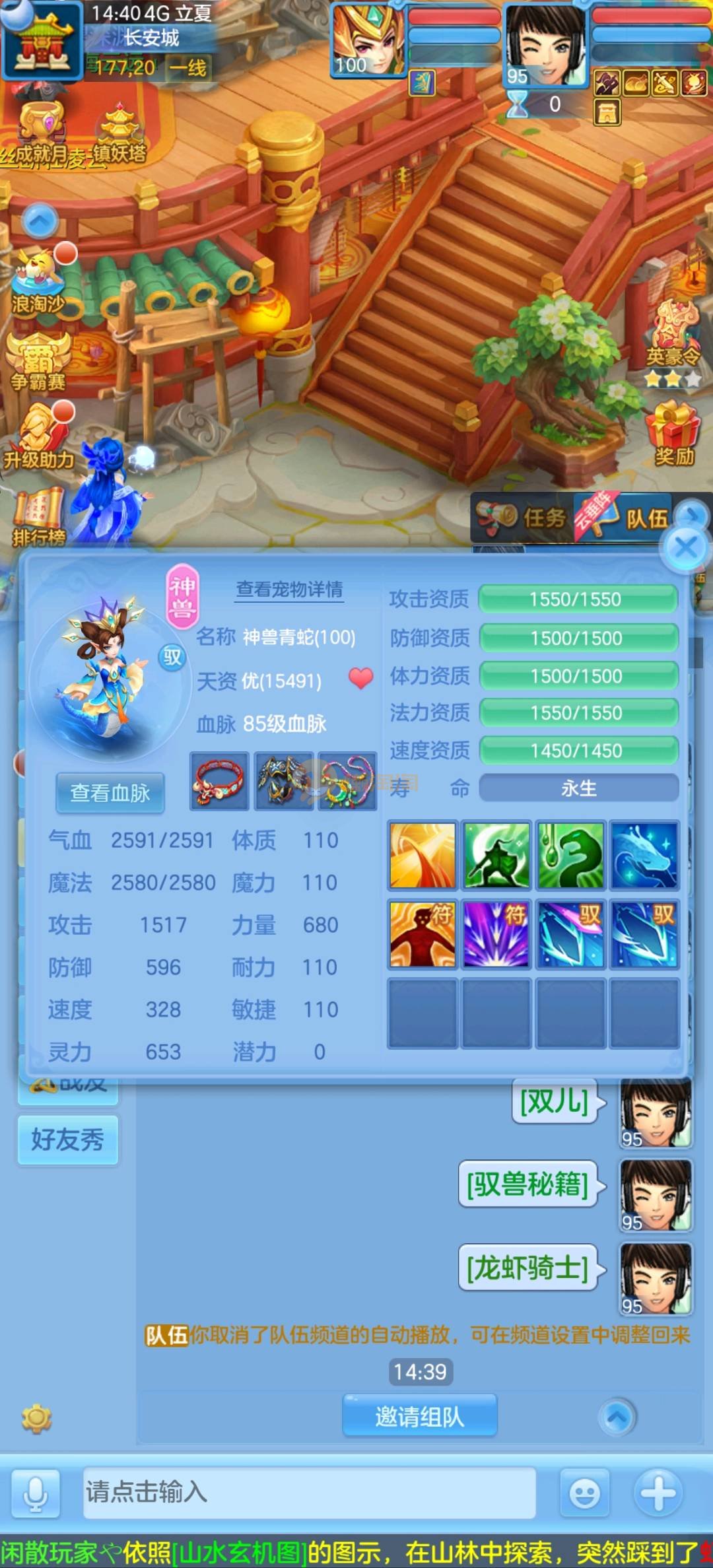This screenshot has height=1568, width=713.
Task: Tap the 邀请组队 button
Action: point(420,1416)
